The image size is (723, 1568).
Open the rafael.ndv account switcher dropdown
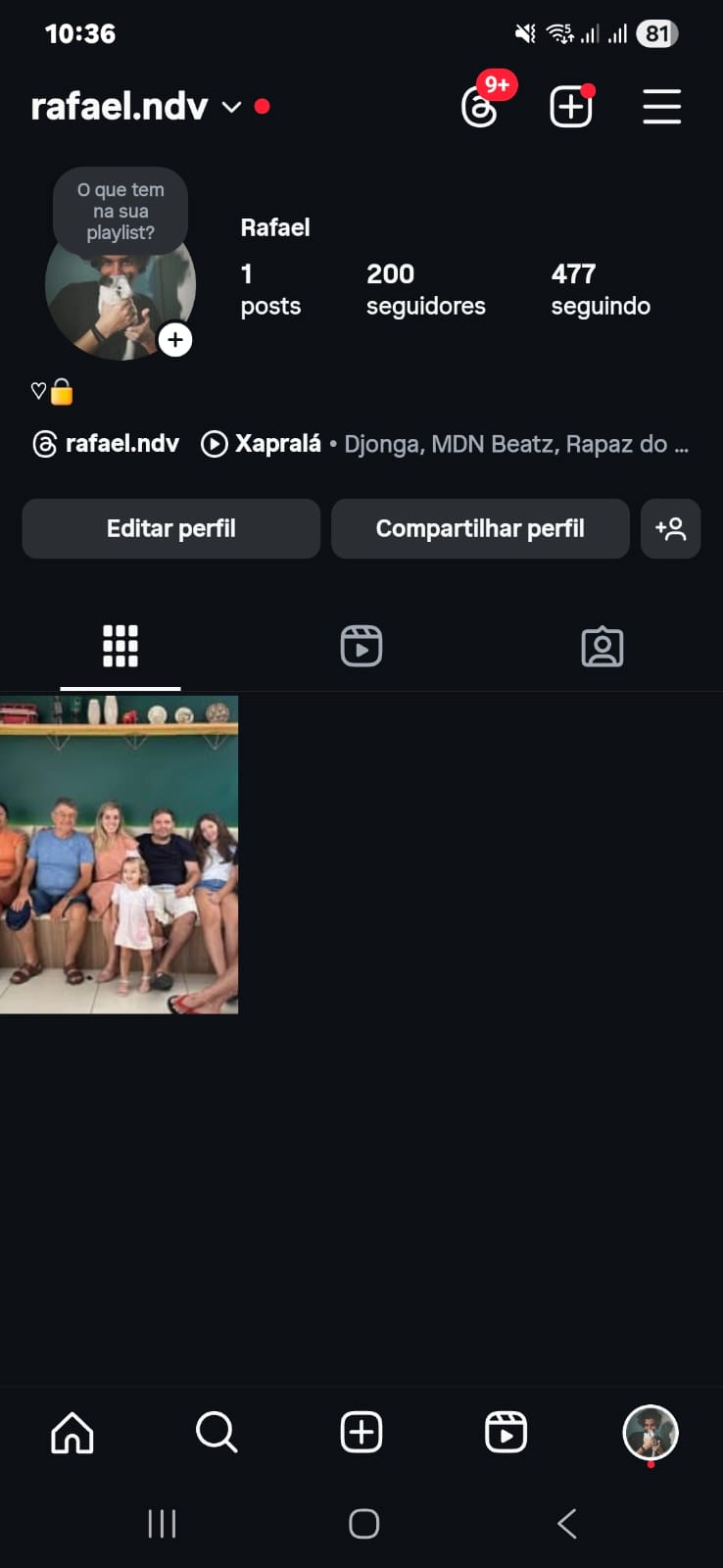[231, 107]
